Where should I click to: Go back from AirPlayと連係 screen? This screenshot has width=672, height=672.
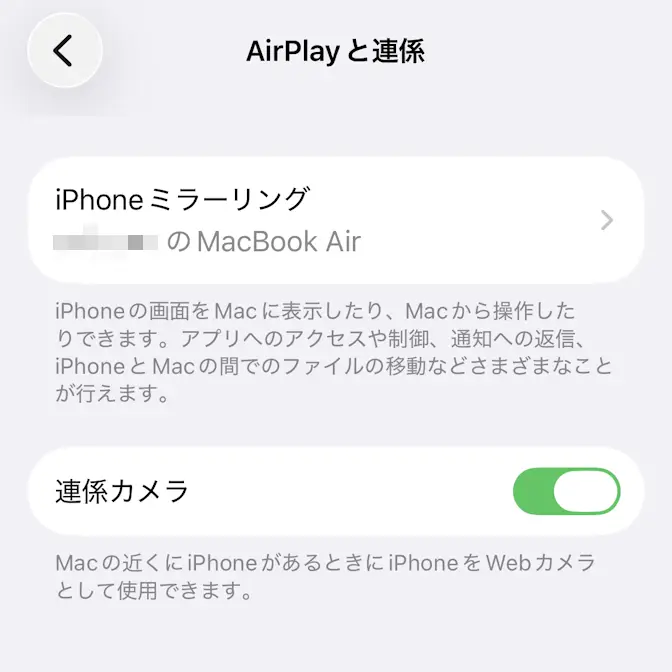click(x=64, y=50)
